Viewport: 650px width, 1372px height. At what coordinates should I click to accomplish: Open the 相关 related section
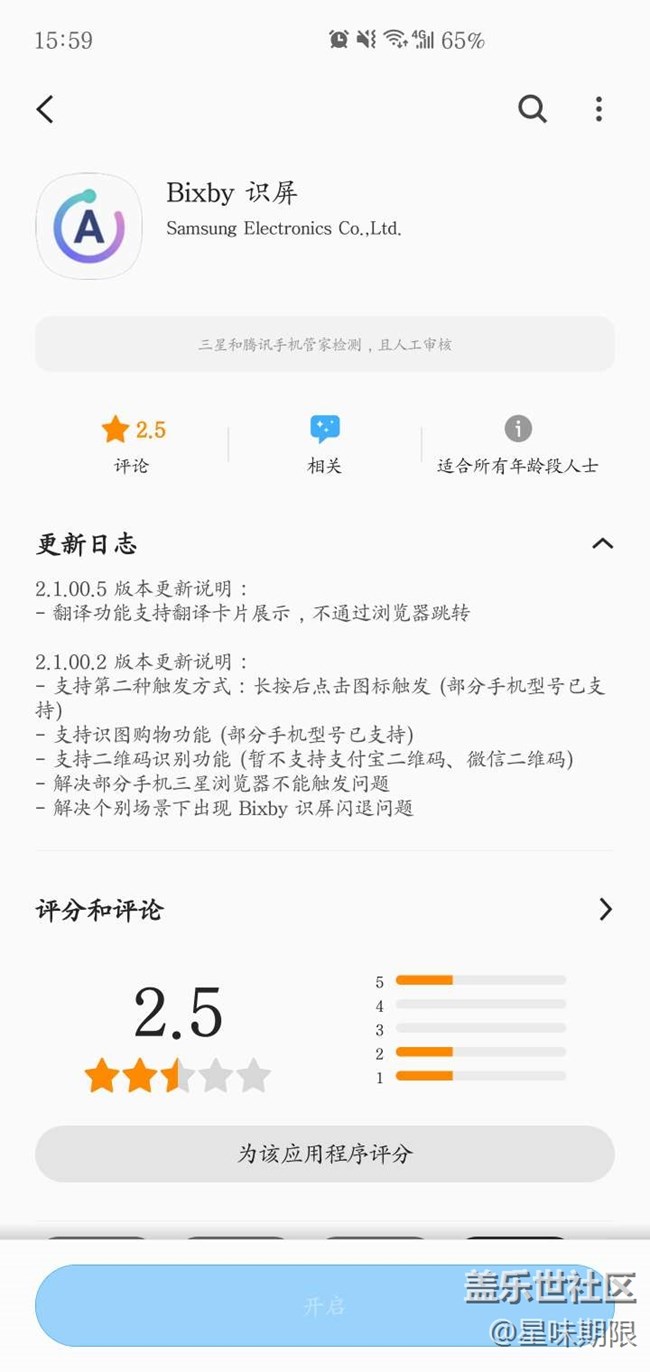[325, 445]
